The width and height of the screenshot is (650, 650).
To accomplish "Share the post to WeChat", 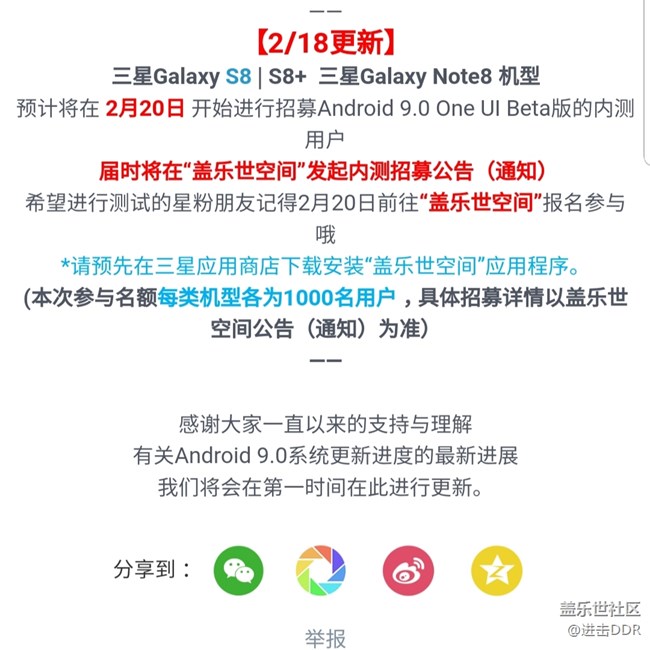I will point(237,571).
